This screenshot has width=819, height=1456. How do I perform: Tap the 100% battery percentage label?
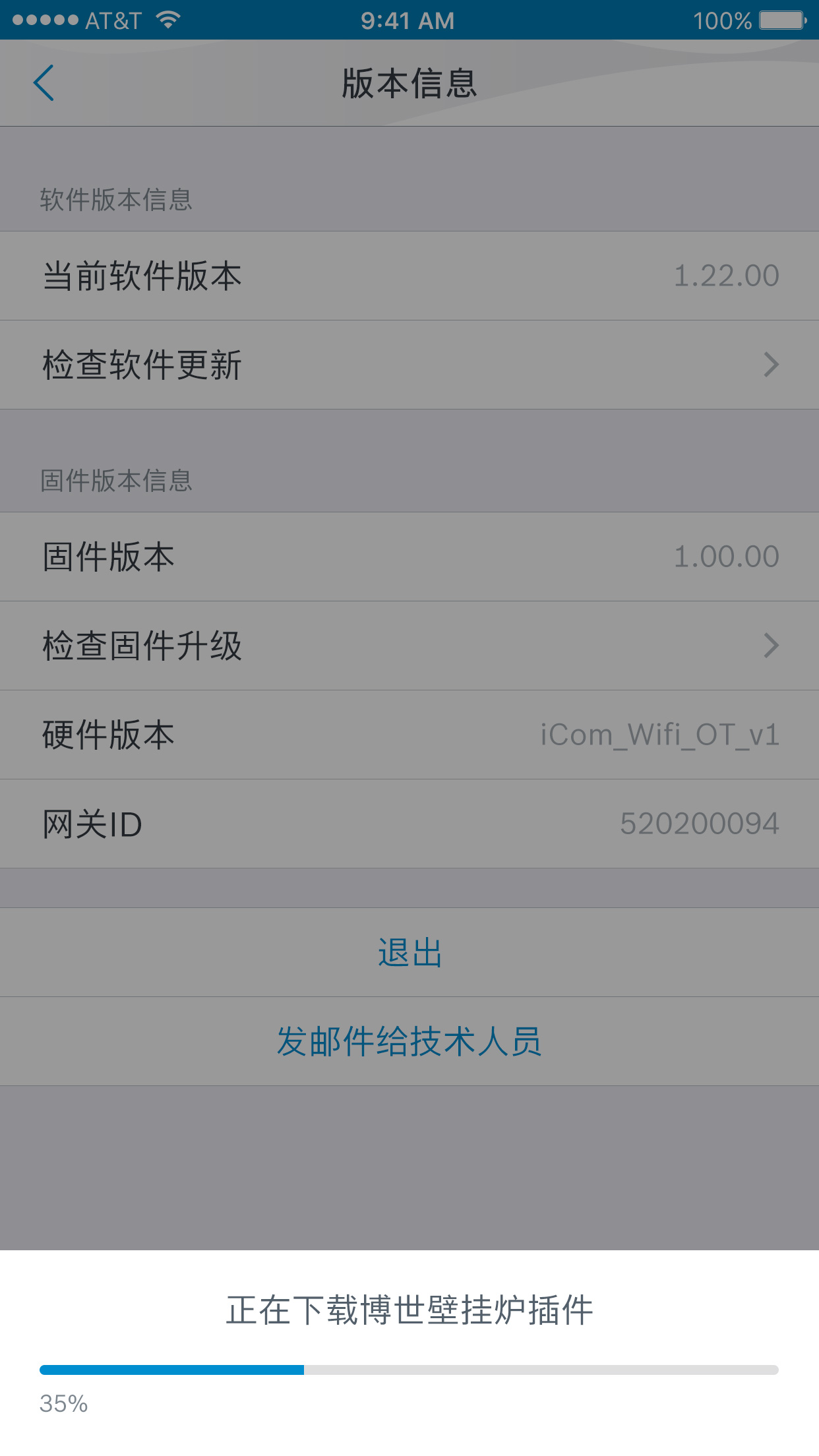point(723,20)
